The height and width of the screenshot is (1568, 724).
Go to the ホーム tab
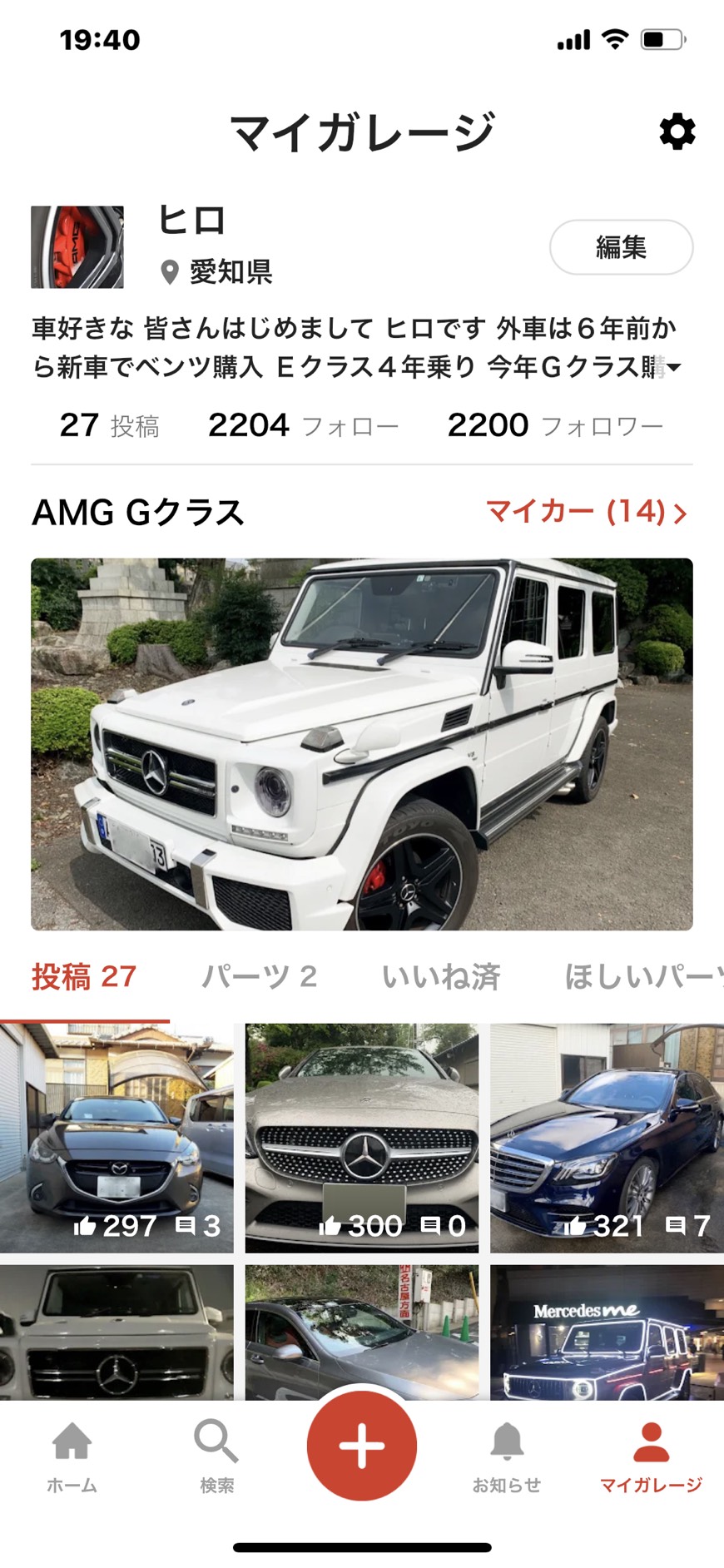coord(72,1457)
